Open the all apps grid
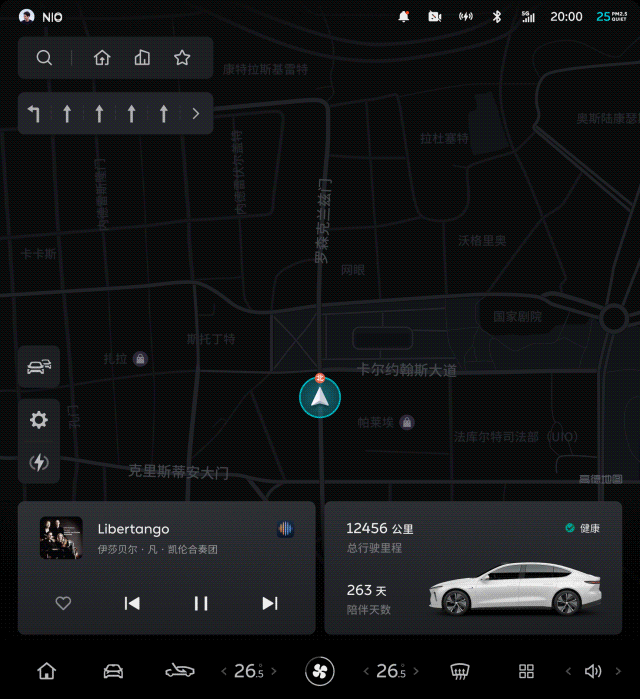The width and height of the screenshot is (640, 699). pyautogui.click(x=526, y=671)
